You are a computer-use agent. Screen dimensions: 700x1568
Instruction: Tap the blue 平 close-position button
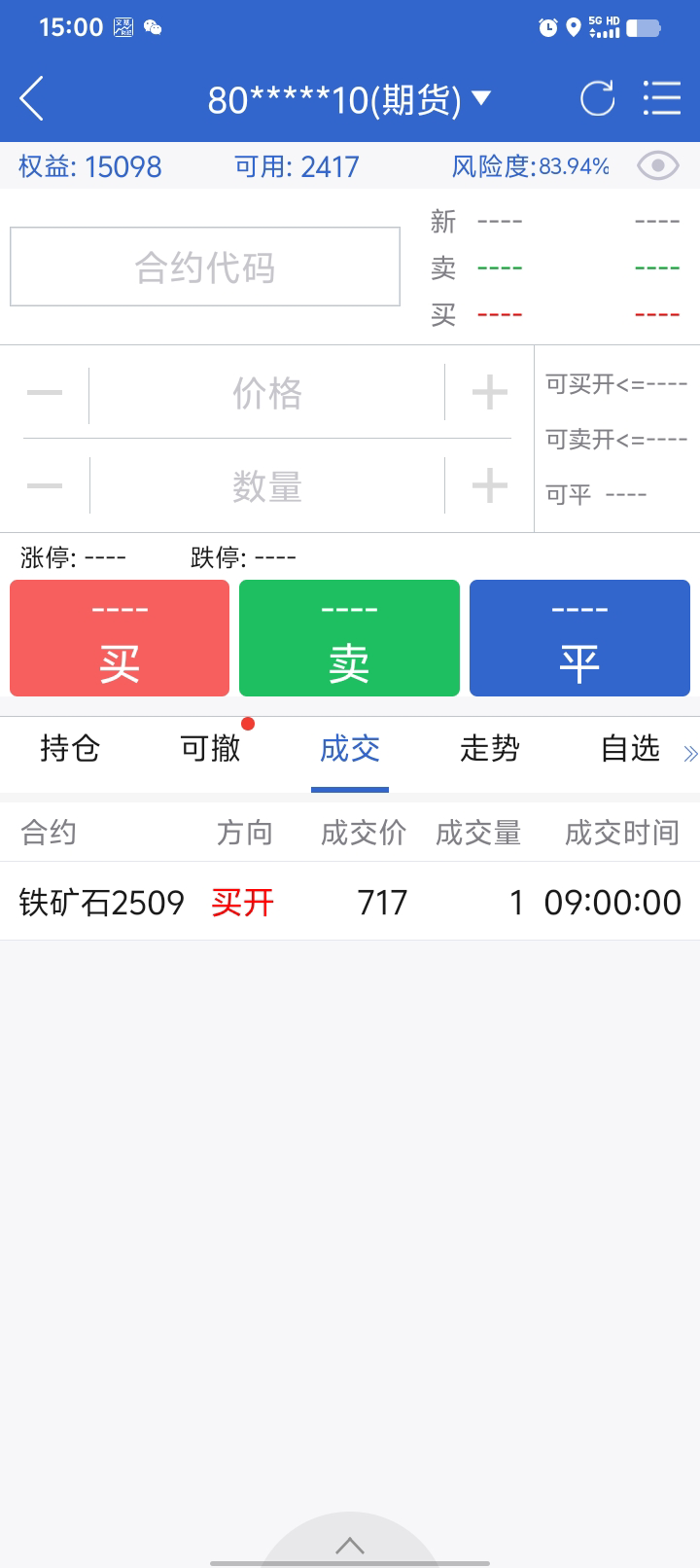click(579, 638)
